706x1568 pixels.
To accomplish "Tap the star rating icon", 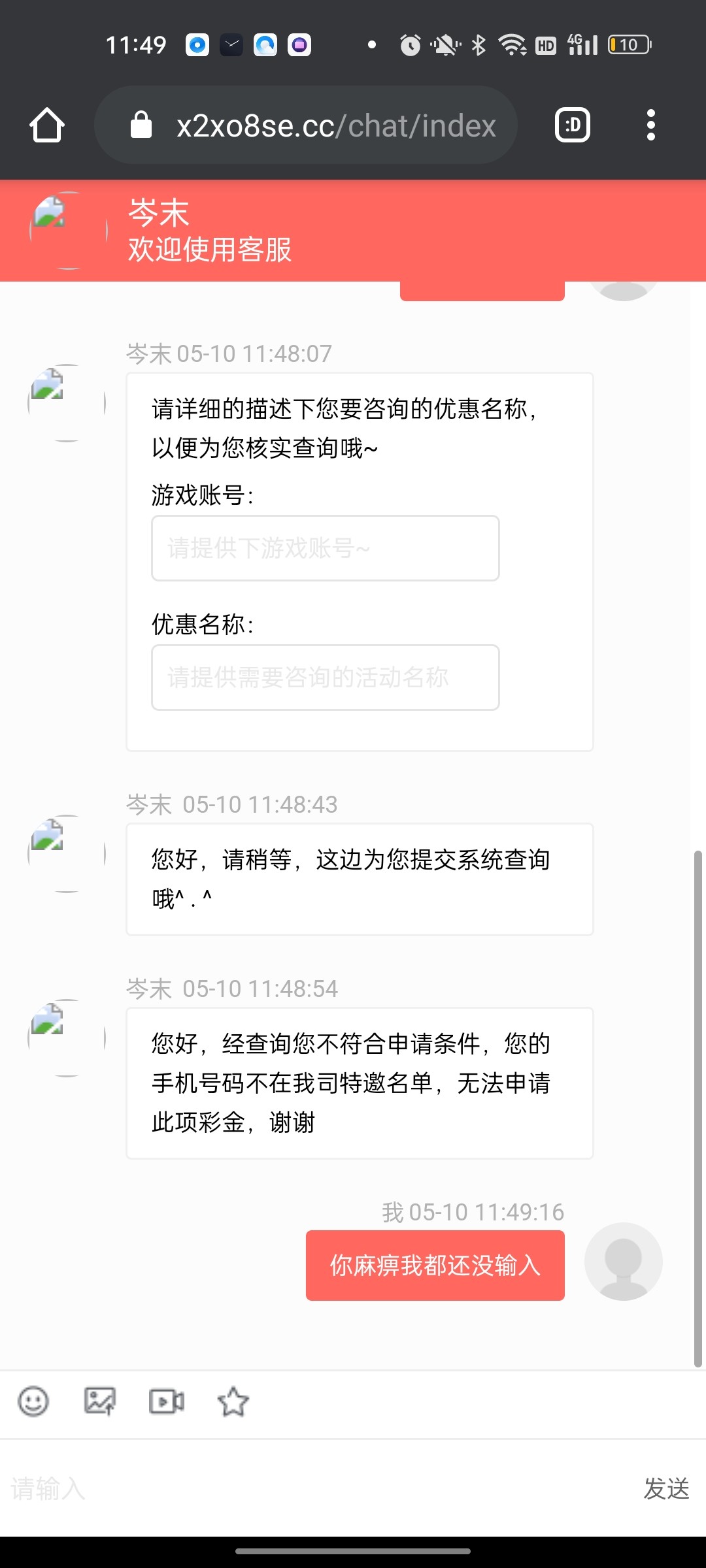I will tap(233, 1401).
